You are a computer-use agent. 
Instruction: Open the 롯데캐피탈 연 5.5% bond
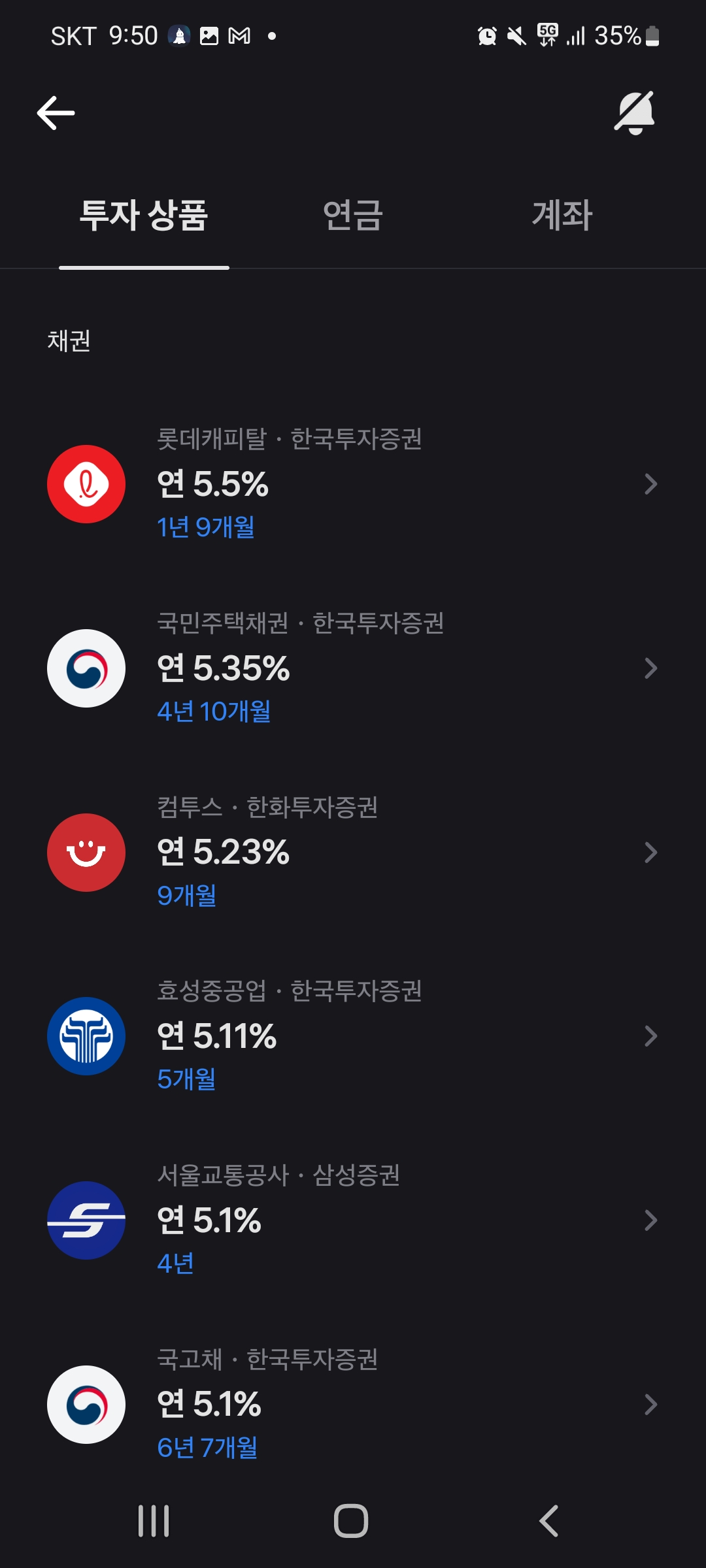pos(353,484)
